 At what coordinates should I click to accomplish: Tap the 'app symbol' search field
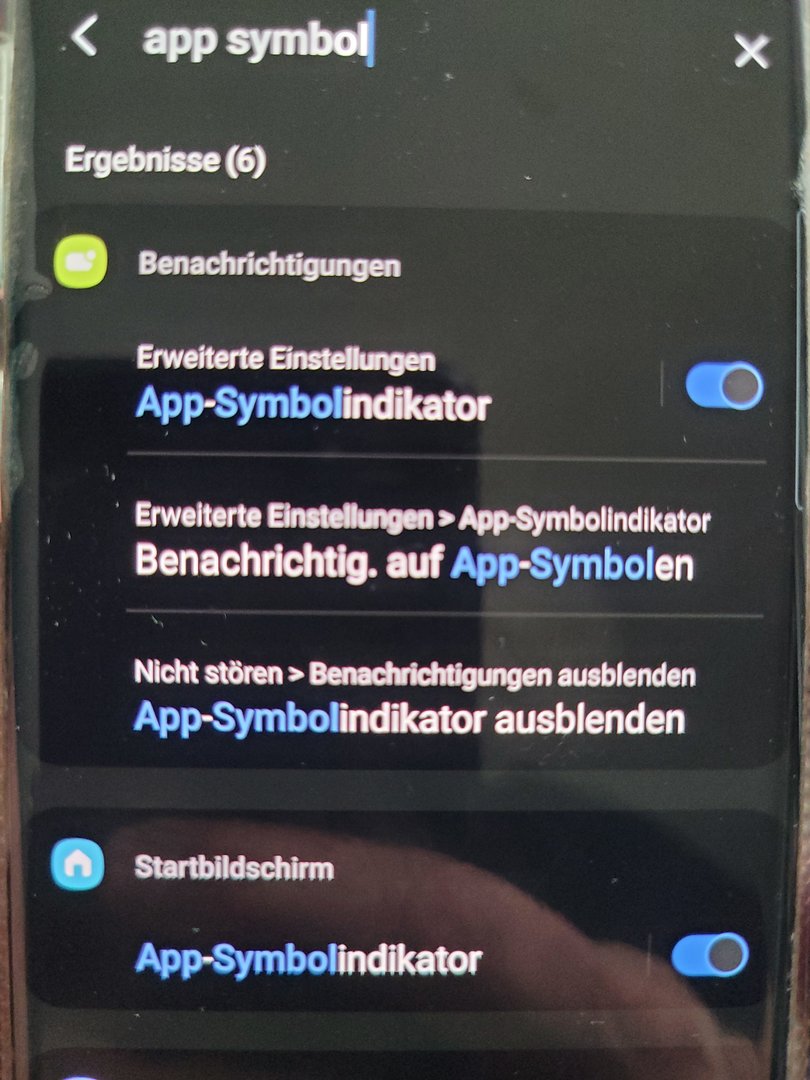tap(400, 40)
